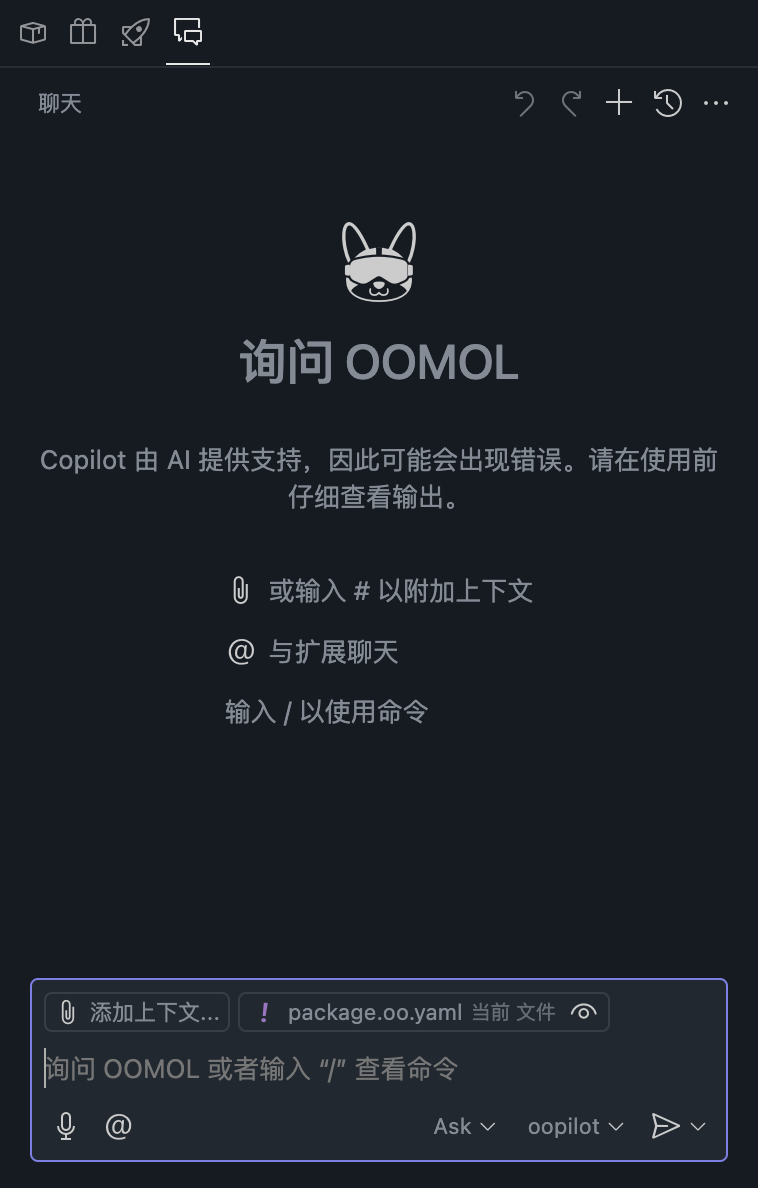This screenshot has width=758, height=1188.
Task: Undo the last chat action
Action: [524, 103]
